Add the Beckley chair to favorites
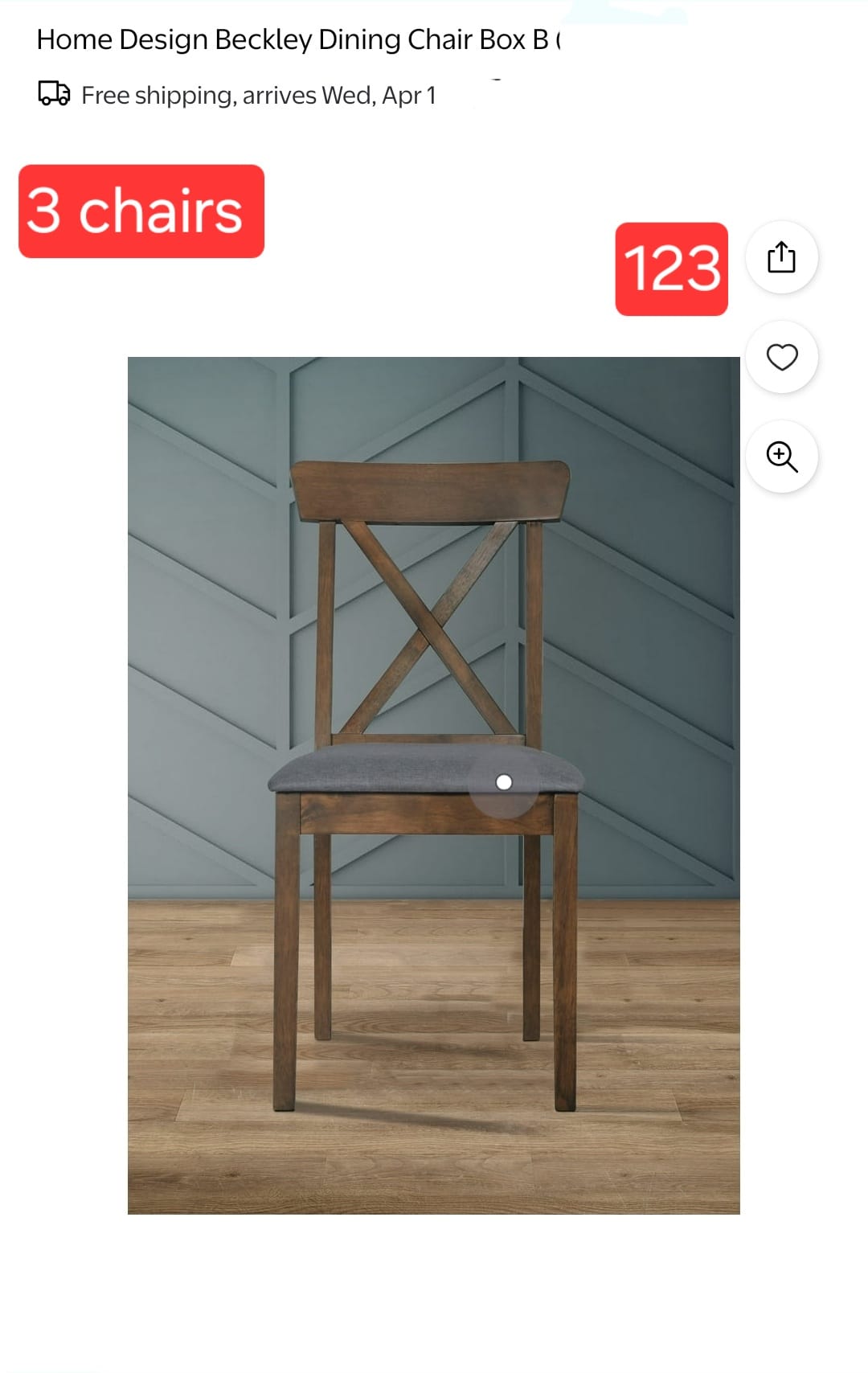The width and height of the screenshot is (868, 1373). 781,357
